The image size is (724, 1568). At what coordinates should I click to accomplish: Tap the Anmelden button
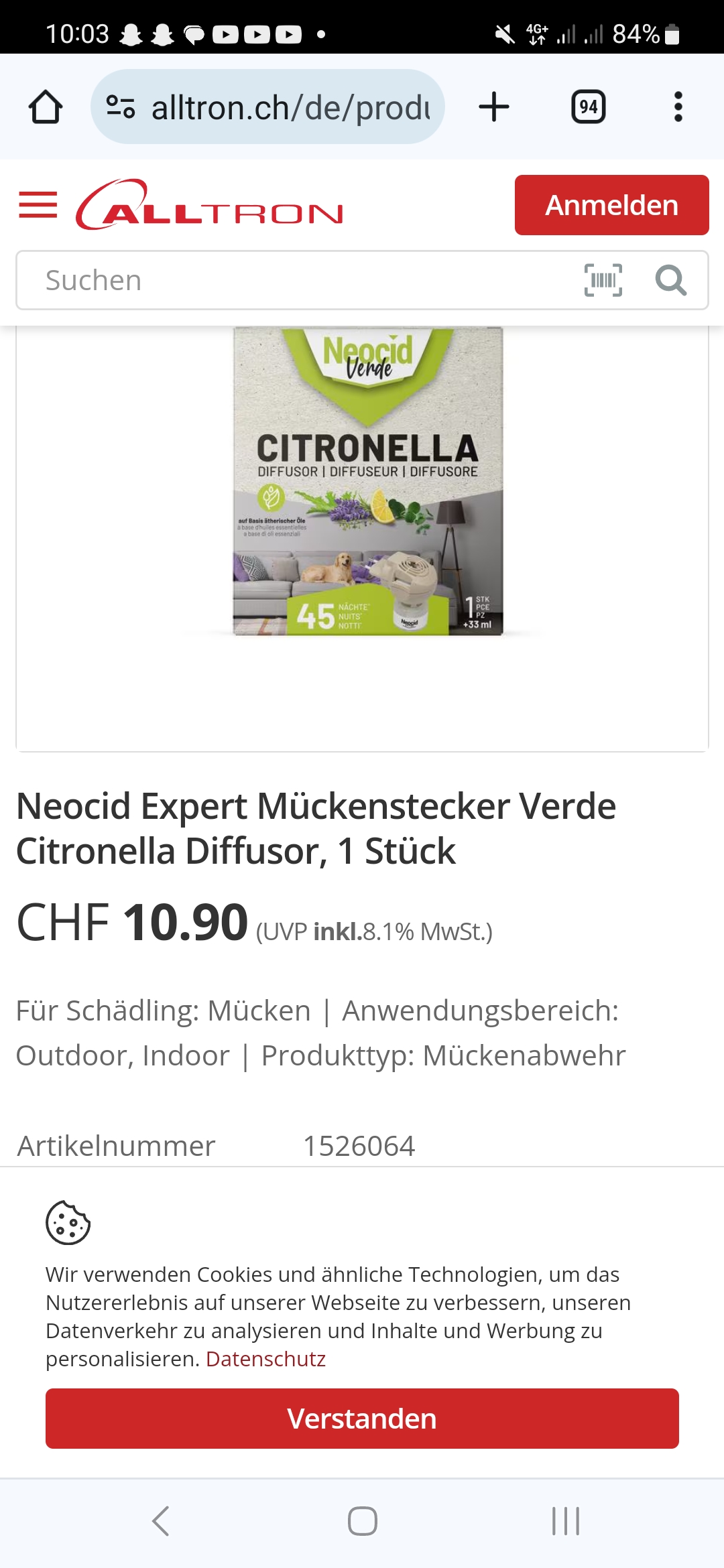pyautogui.click(x=611, y=205)
